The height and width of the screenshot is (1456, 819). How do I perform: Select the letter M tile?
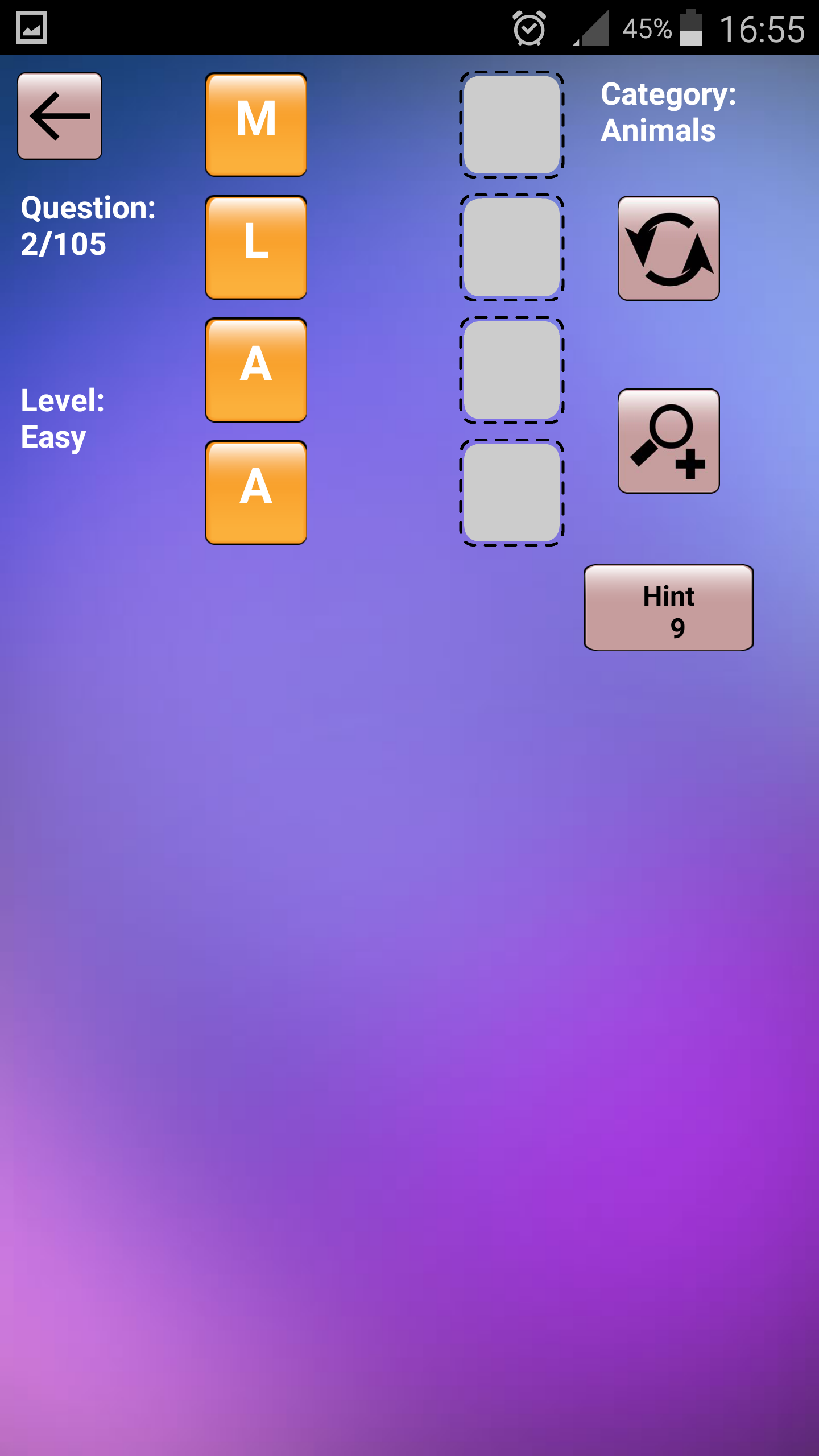click(x=256, y=125)
